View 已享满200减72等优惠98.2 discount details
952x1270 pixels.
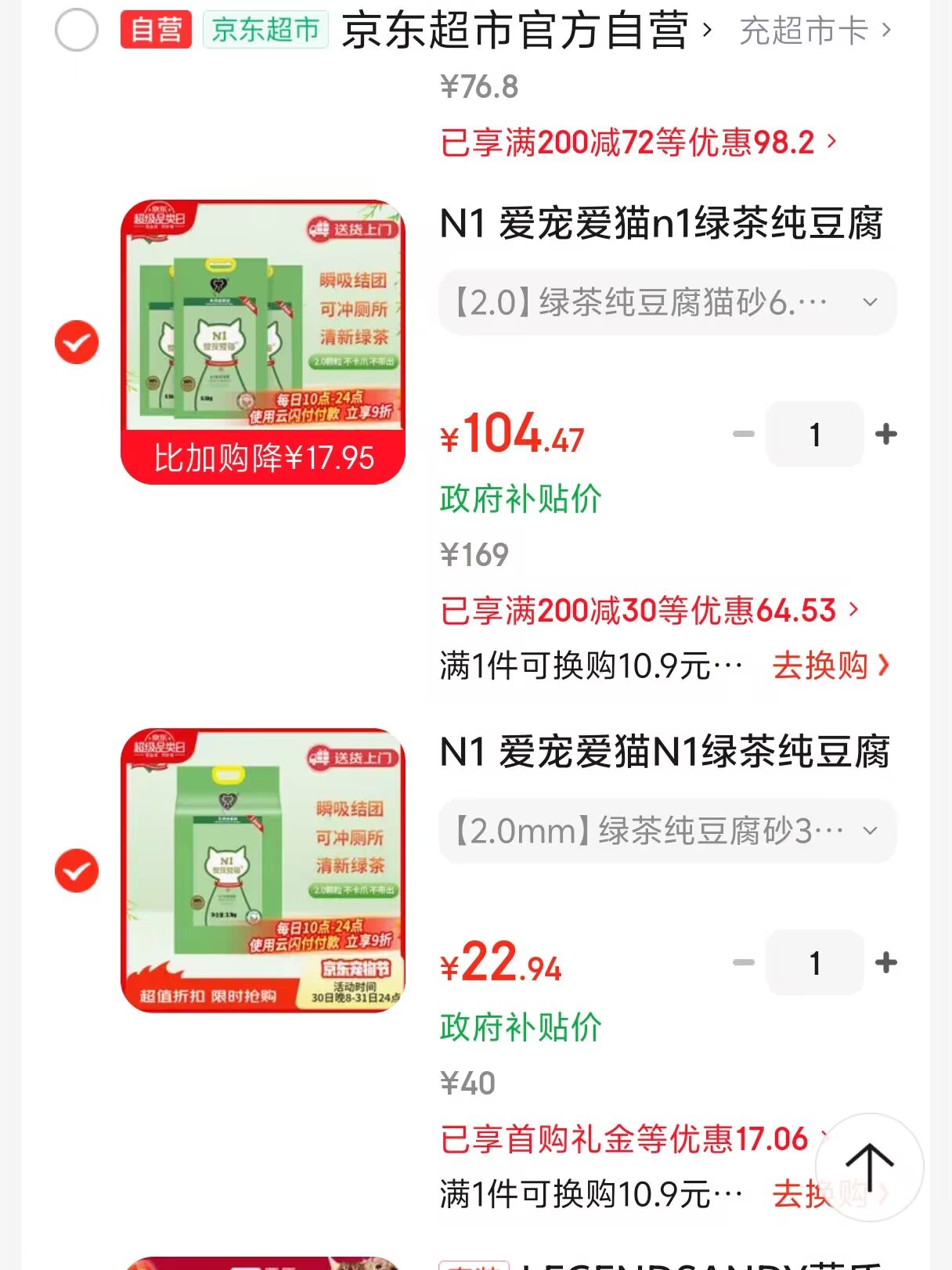click(x=638, y=143)
